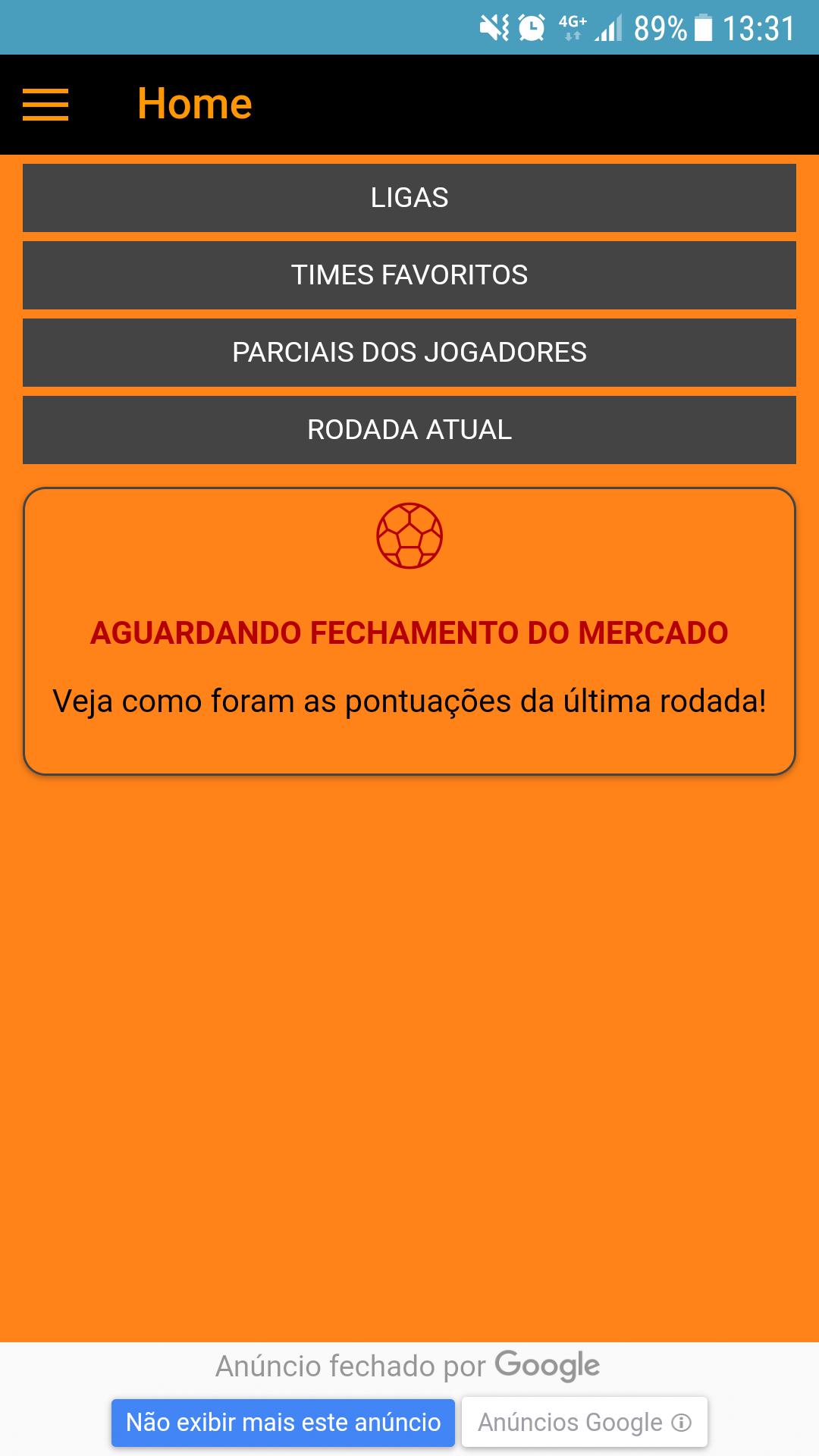Tap the alarm clock status icon
This screenshot has height=1456, width=819.
point(532,25)
